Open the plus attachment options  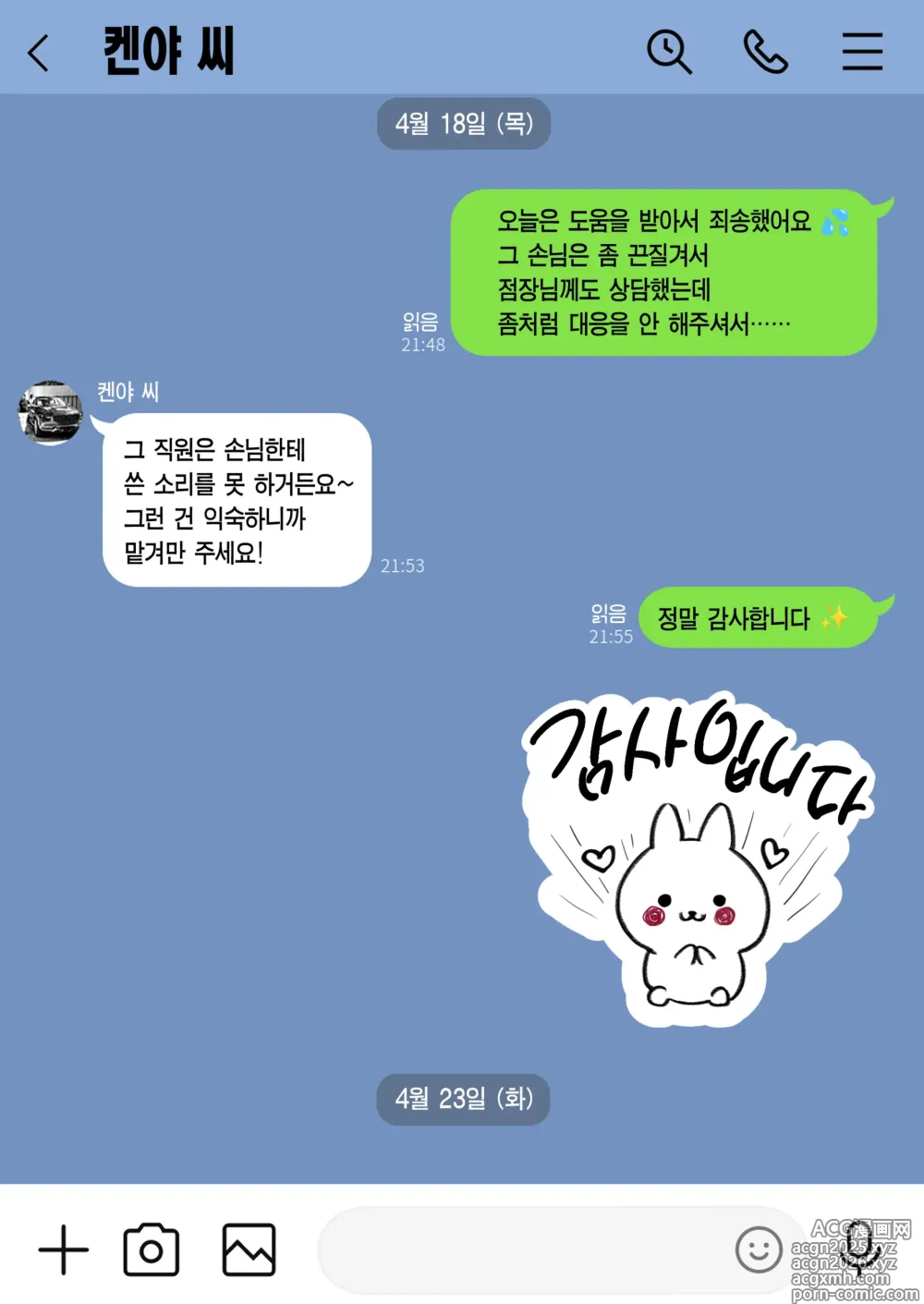coord(63,1249)
